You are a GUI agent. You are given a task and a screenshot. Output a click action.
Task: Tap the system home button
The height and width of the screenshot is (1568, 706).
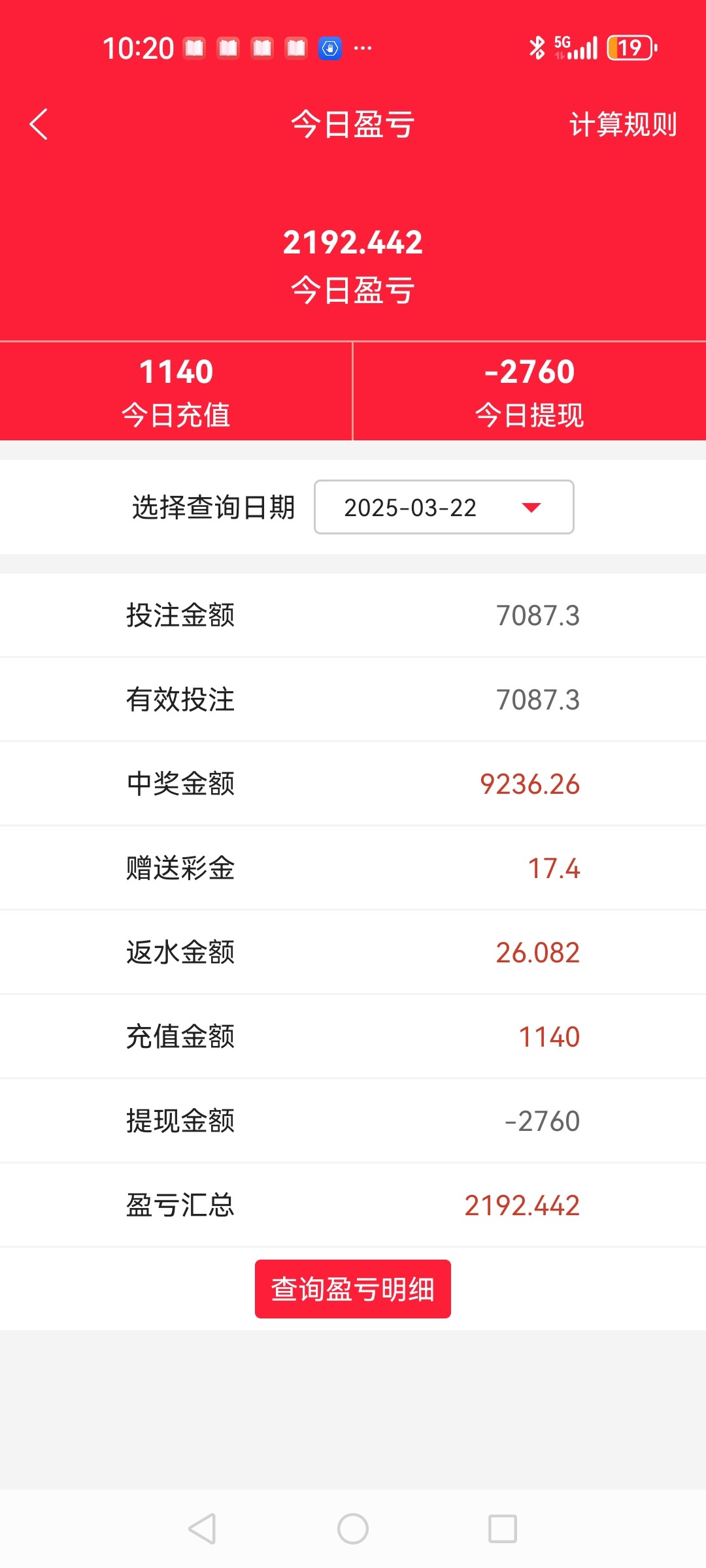click(x=352, y=1529)
